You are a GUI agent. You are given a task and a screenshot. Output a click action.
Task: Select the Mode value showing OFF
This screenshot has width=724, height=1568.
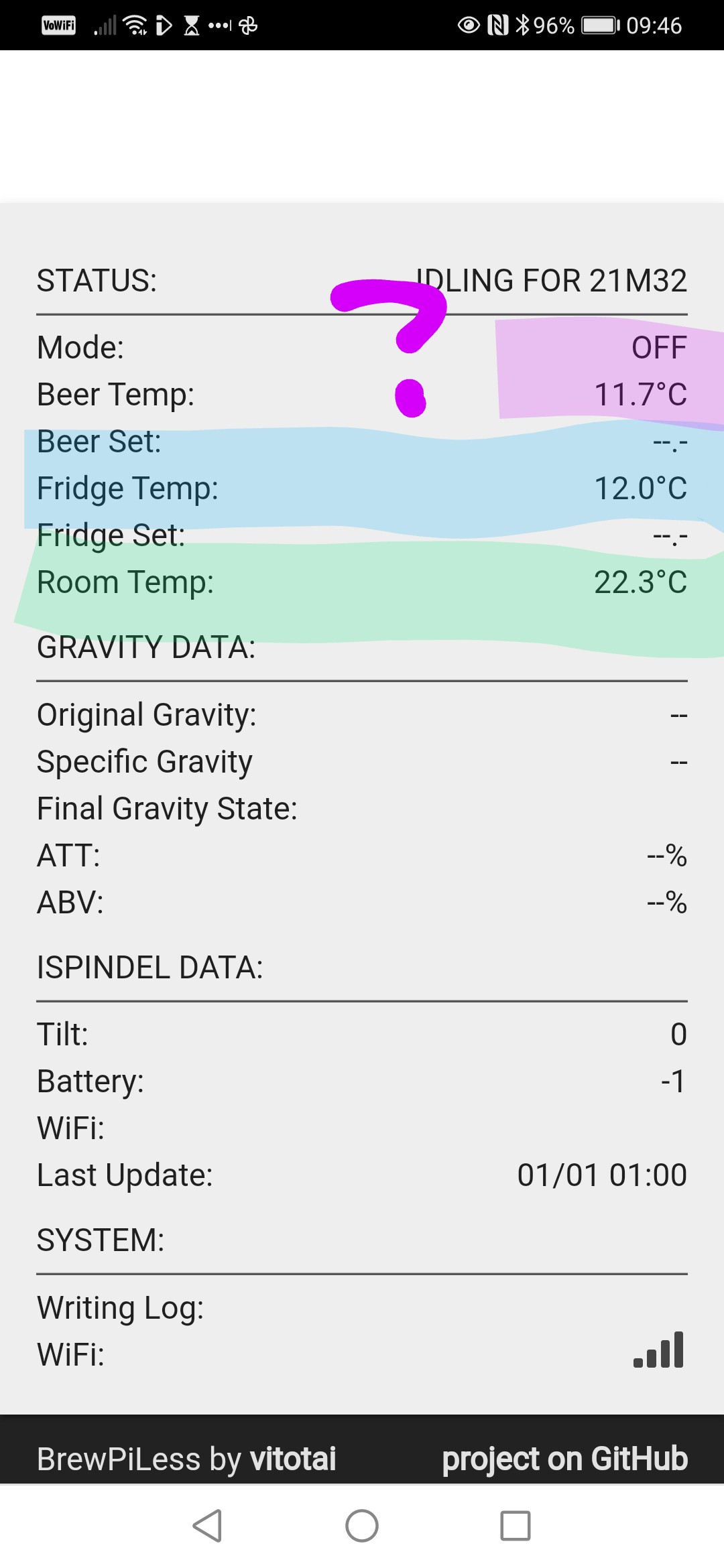[660, 347]
